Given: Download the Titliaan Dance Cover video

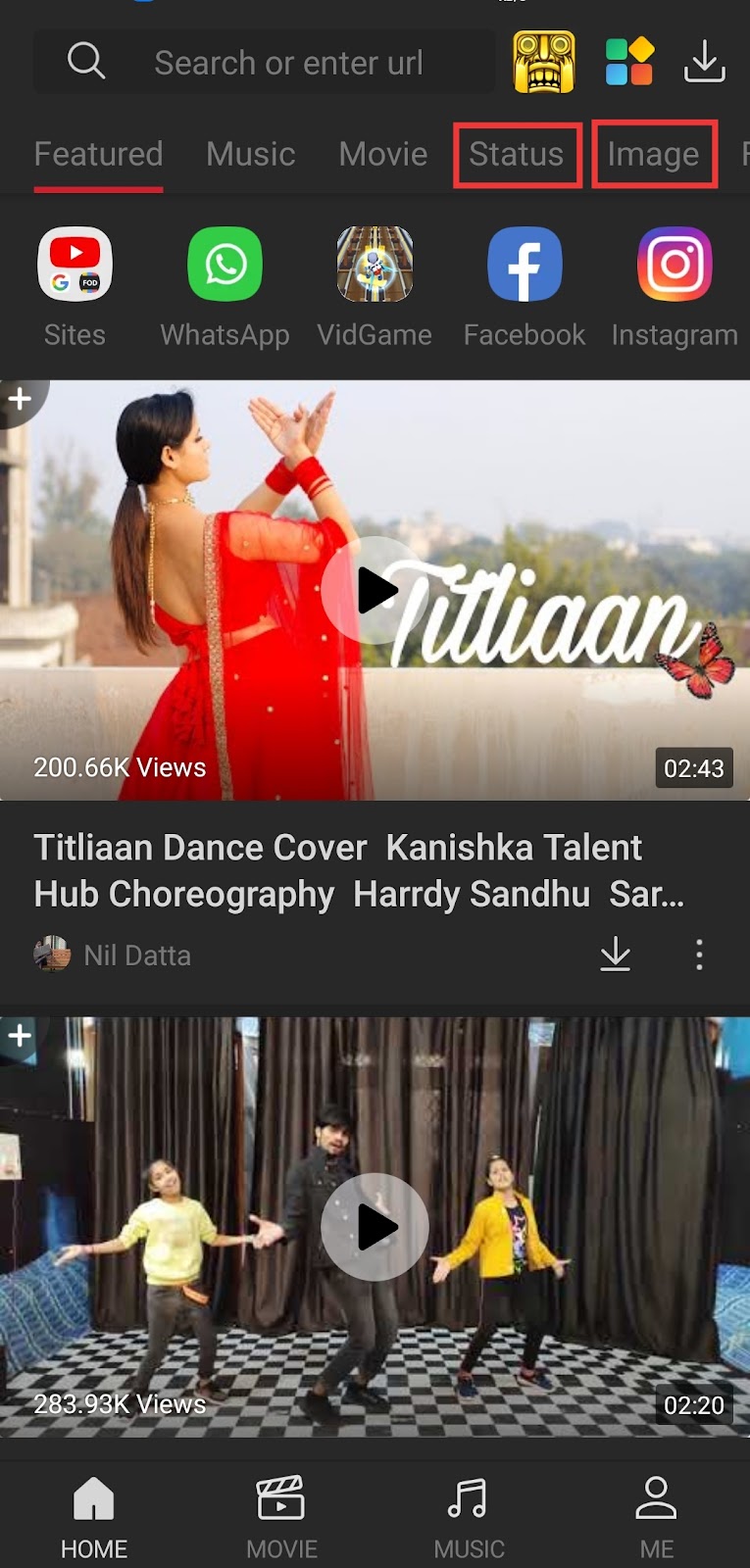Looking at the screenshot, I should 616,954.
